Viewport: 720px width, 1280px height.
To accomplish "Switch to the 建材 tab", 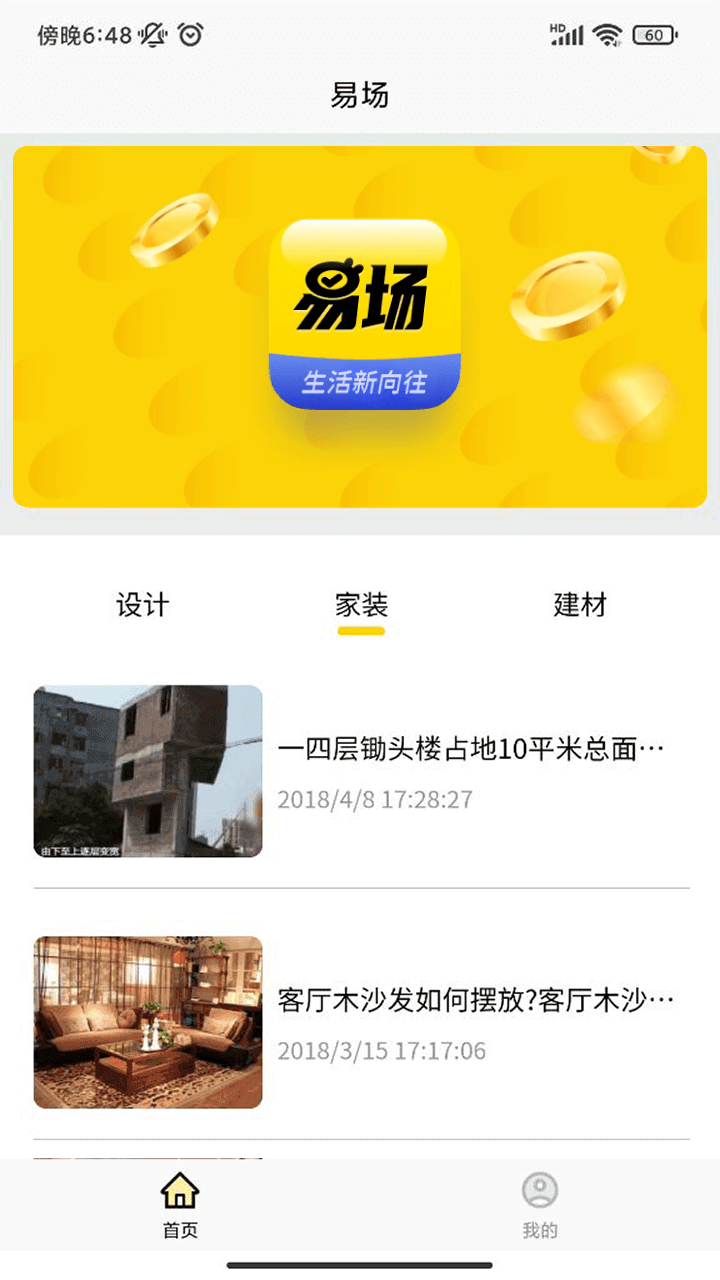I will click(580, 605).
